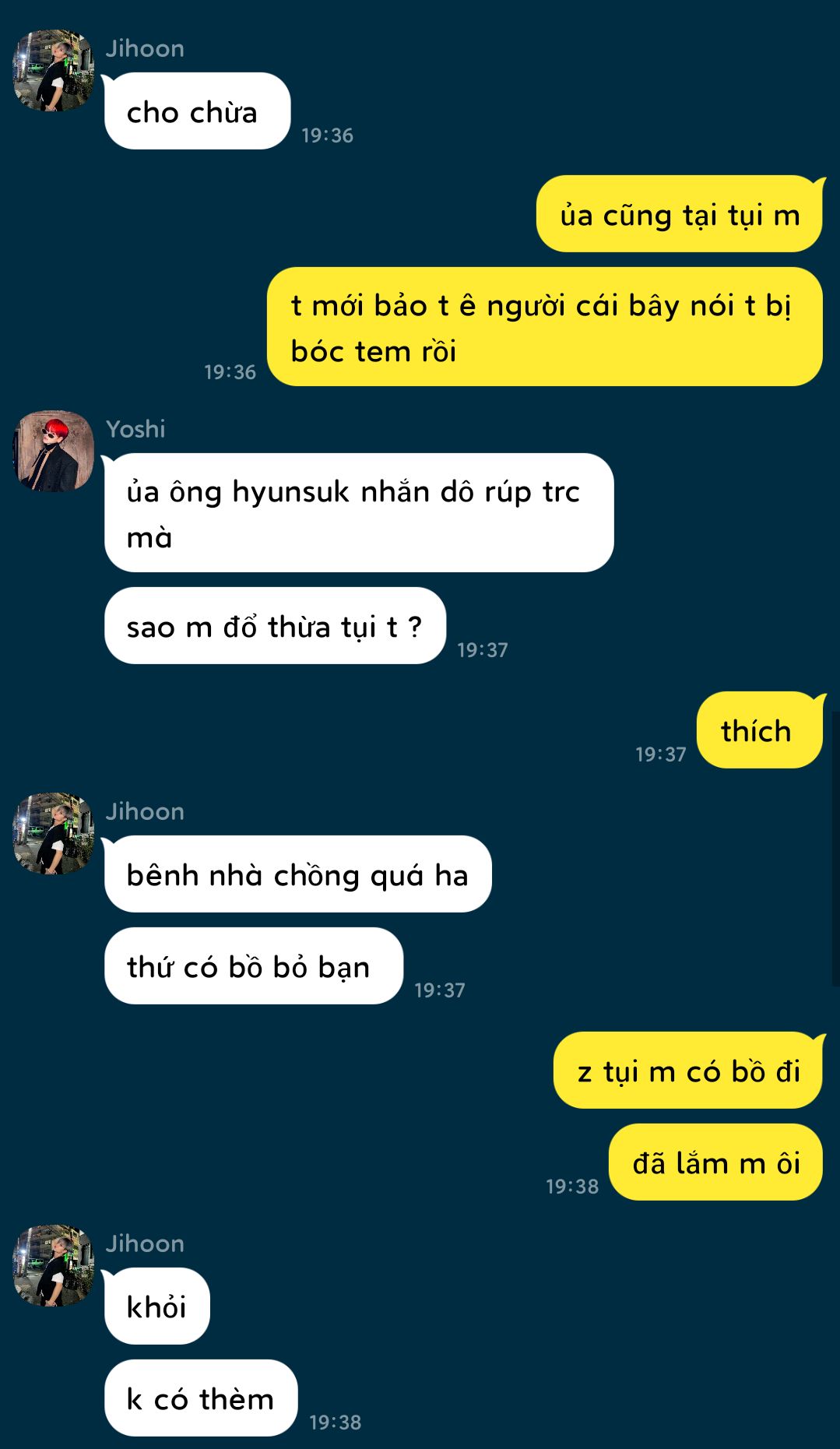Open Jihoon's avatar beside the "khỏi" message
Viewport: 840px width, 1449px height.
[x=54, y=1266]
